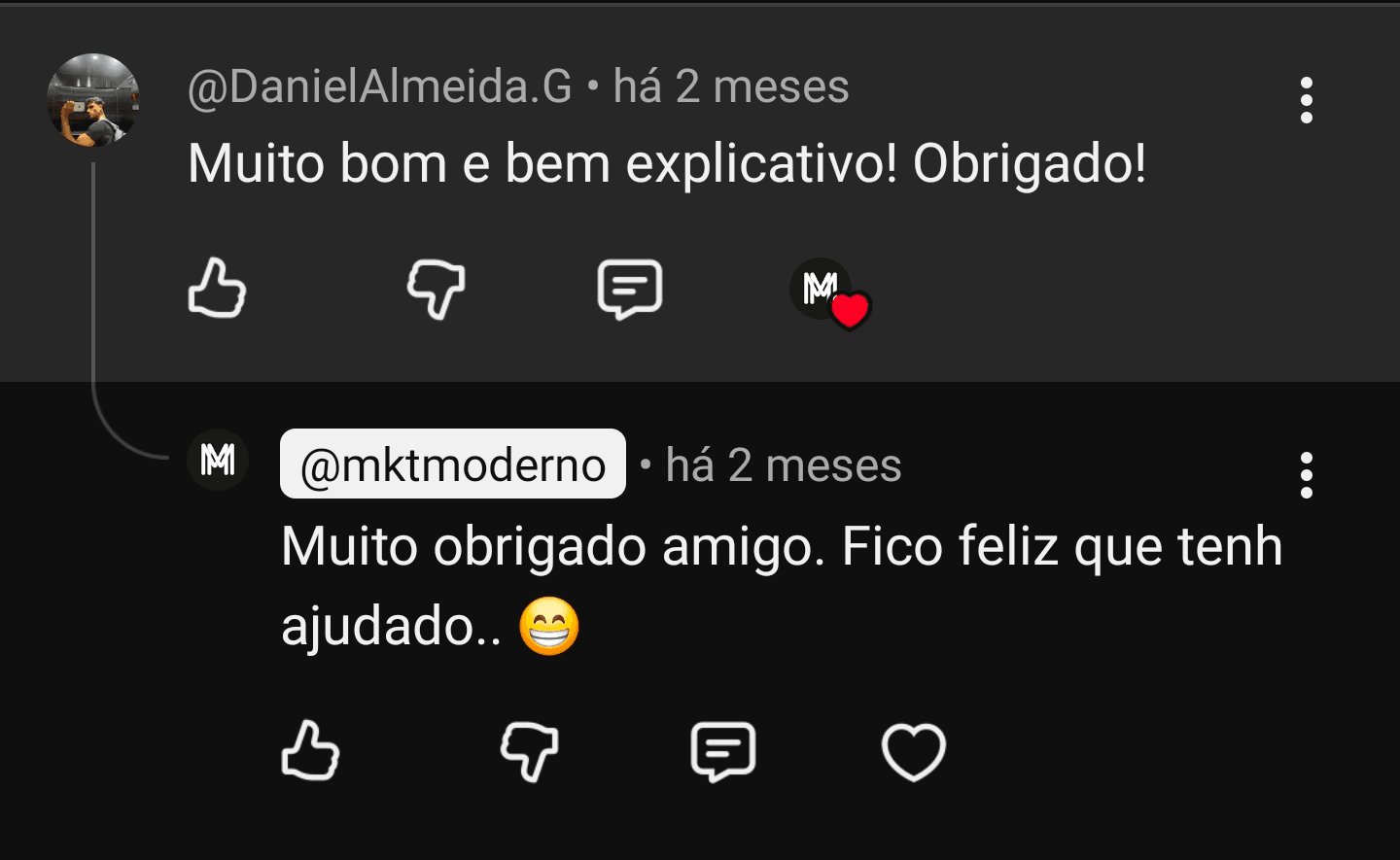
Task: Open DanielAlmeida.G's profile picture
Action: tap(93, 100)
